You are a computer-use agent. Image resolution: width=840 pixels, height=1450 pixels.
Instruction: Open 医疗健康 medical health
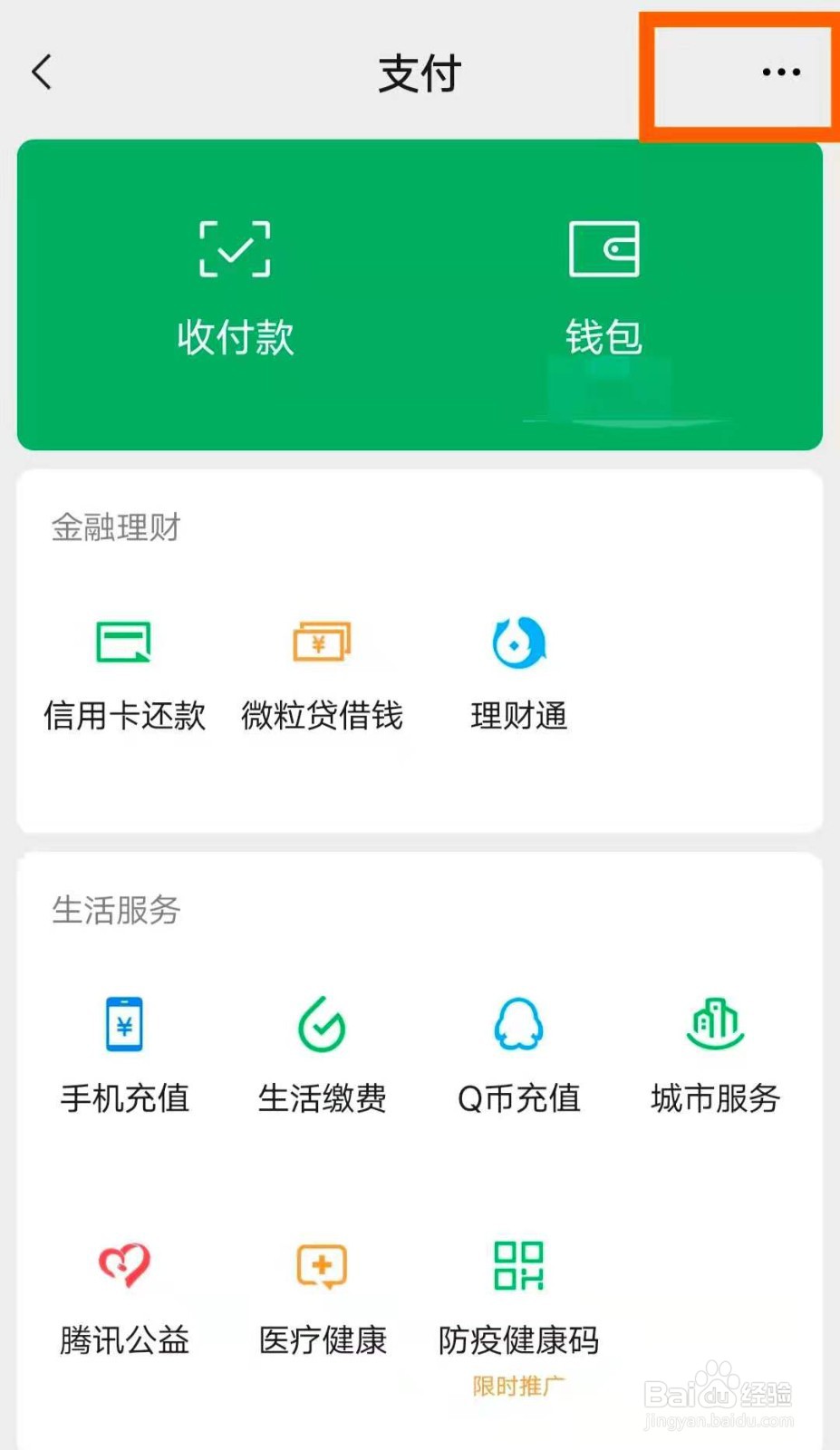pyautogui.click(x=322, y=1298)
